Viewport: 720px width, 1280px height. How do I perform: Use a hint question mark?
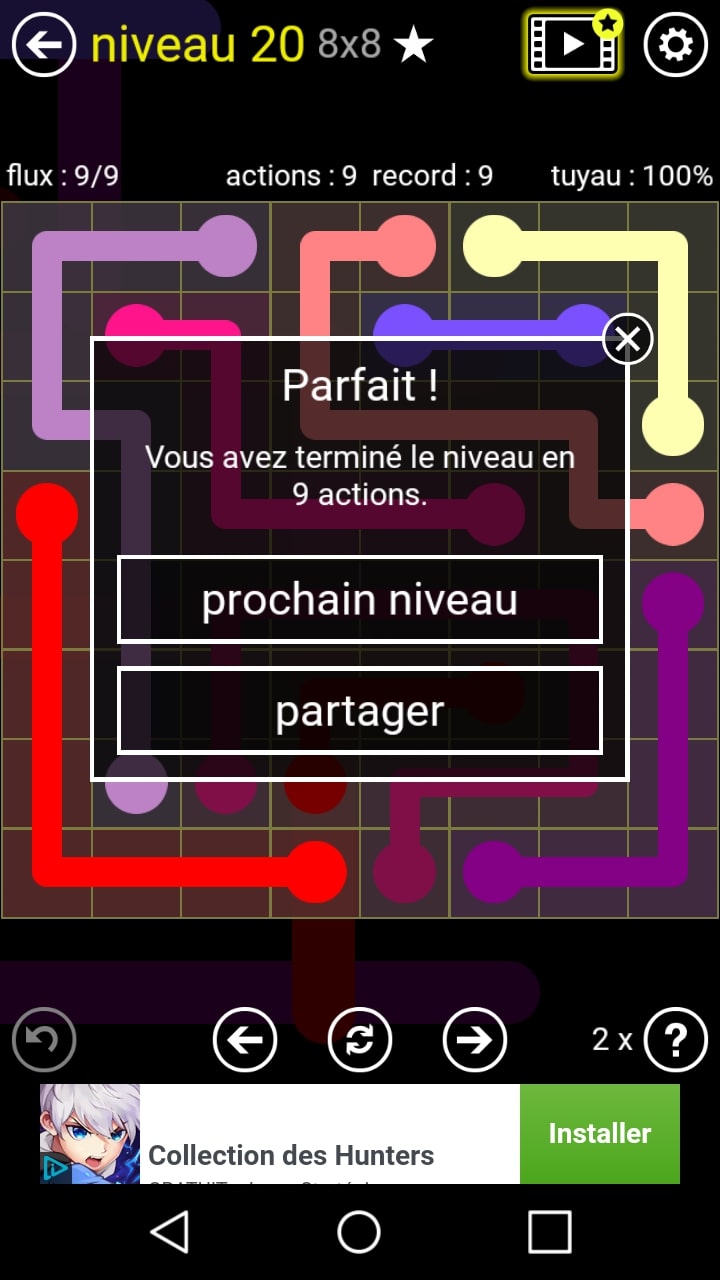pyautogui.click(x=675, y=1040)
